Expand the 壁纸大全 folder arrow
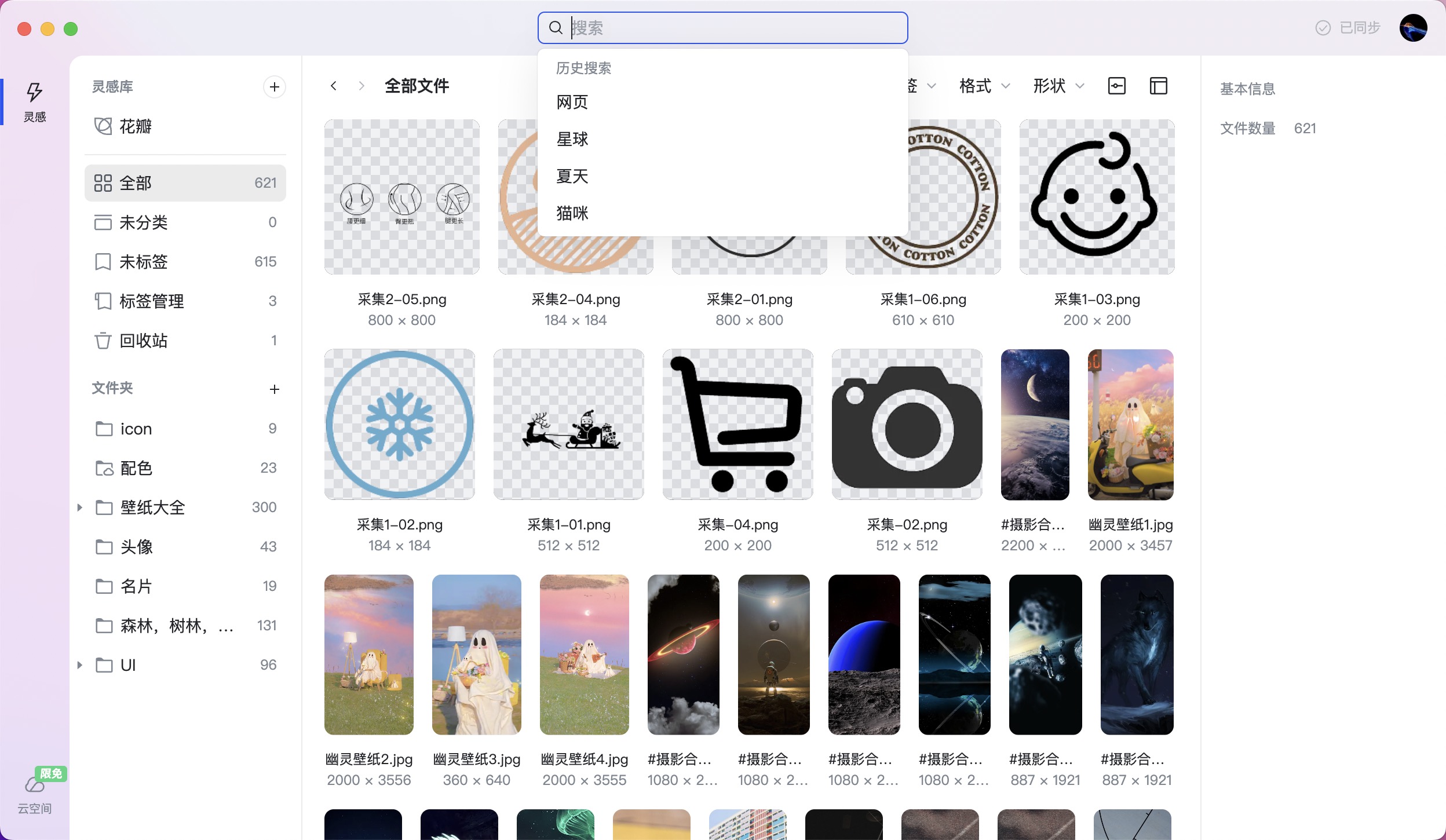This screenshot has width=1446, height=840. (x=80, y=507)
